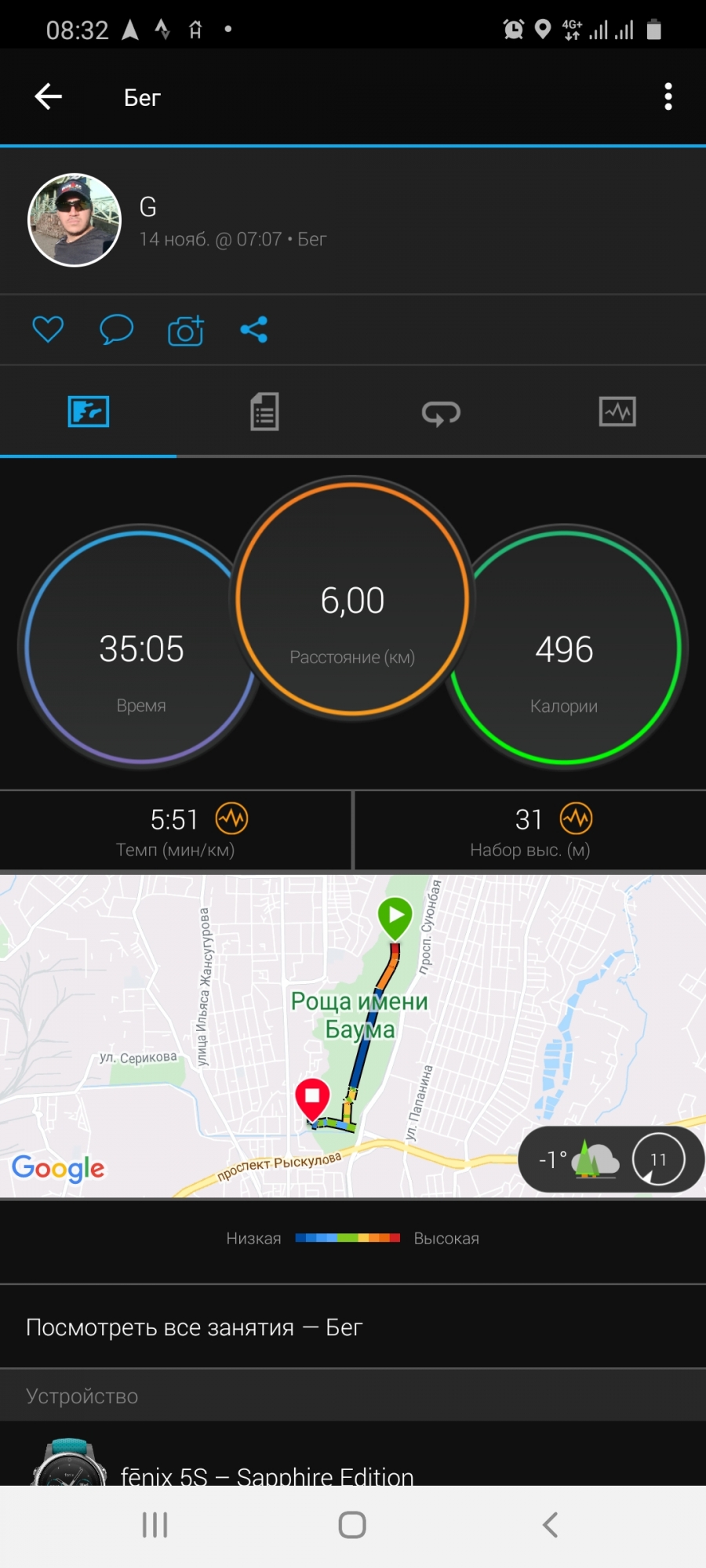Switch to the charts tab
The width and height of the screenshot is (706, 1568).
(617, 412)
